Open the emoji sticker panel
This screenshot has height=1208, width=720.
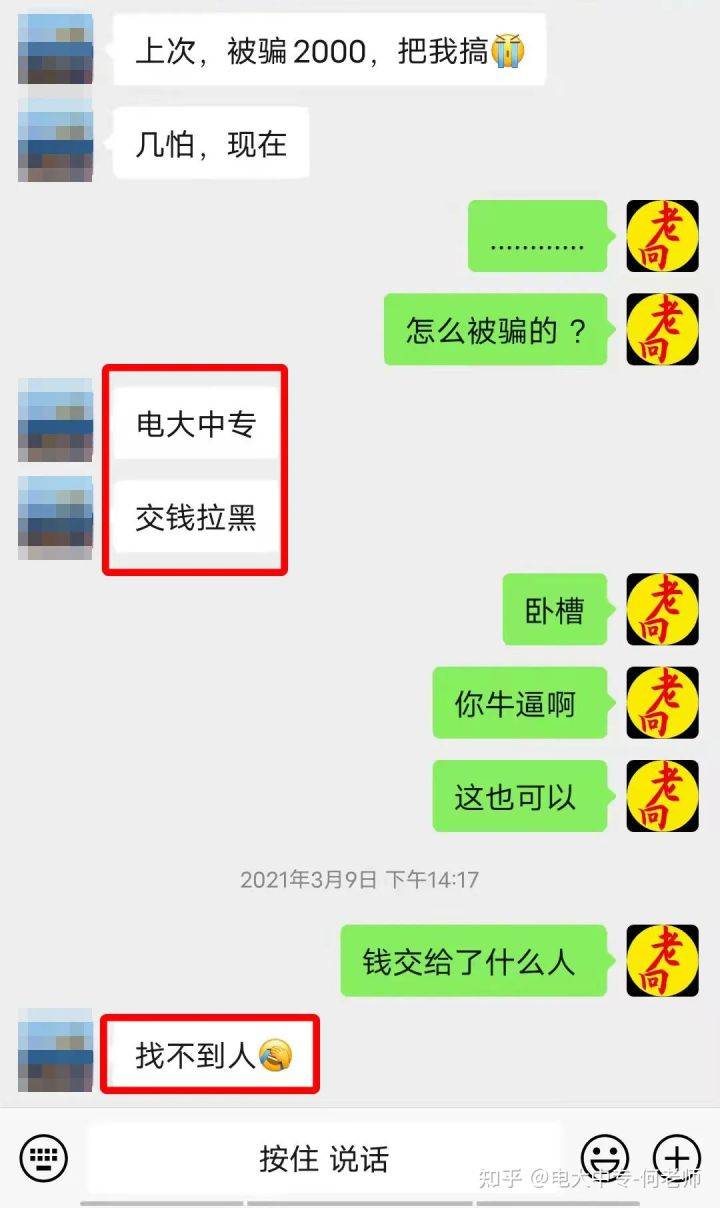(x=605, y=1159)
